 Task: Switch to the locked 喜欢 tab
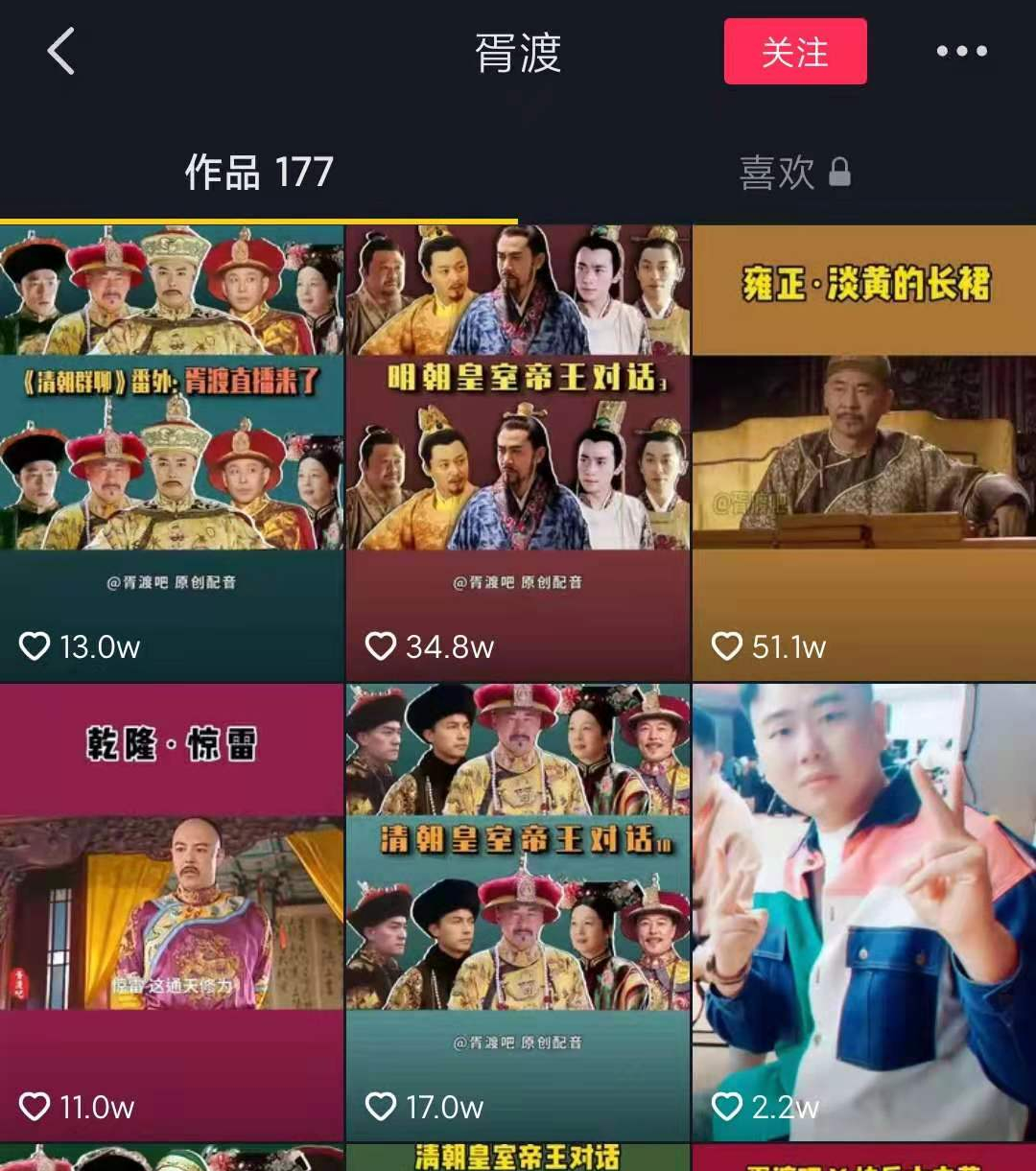click(x=794, y=173)
